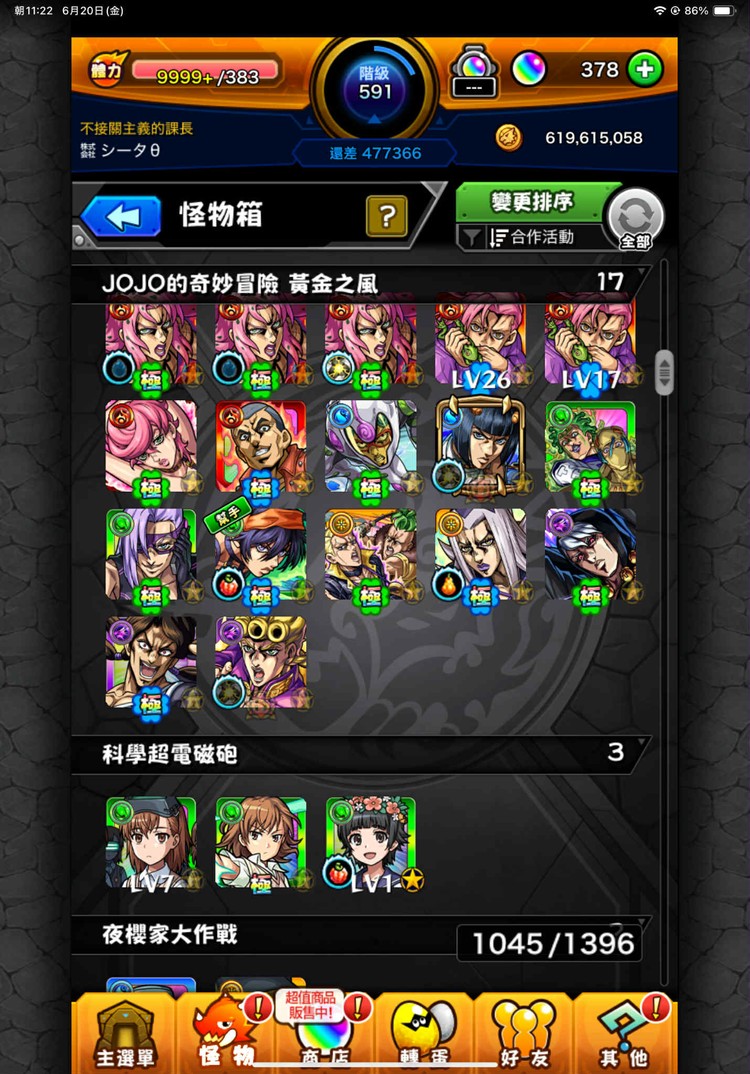
Task: Tap the rainbow orb icon beside 378
Action: (530, 70)
